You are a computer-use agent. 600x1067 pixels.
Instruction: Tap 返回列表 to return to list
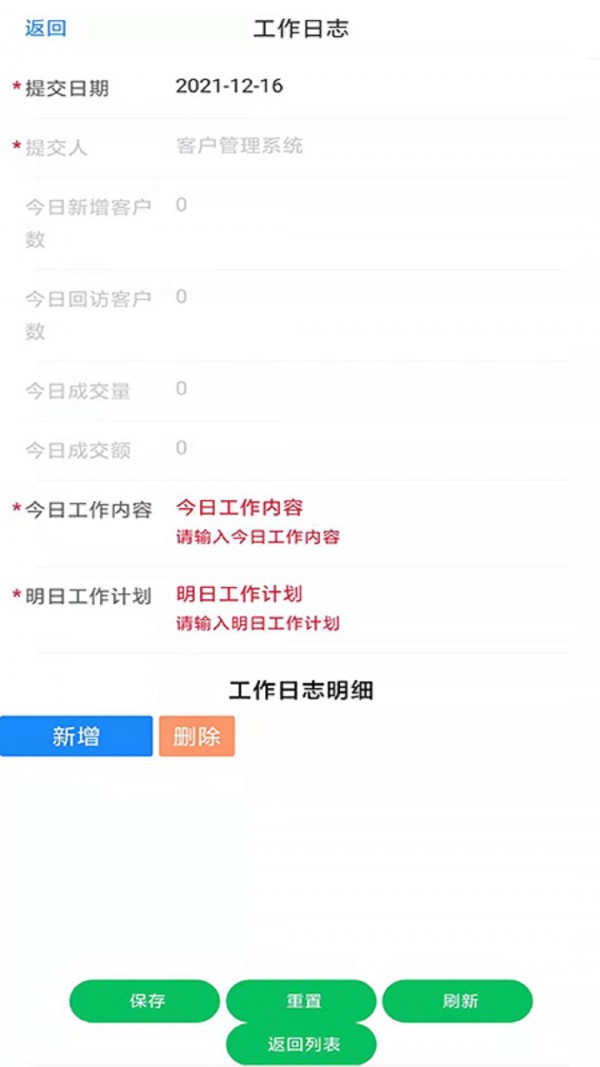click(x=301, y=1044)
